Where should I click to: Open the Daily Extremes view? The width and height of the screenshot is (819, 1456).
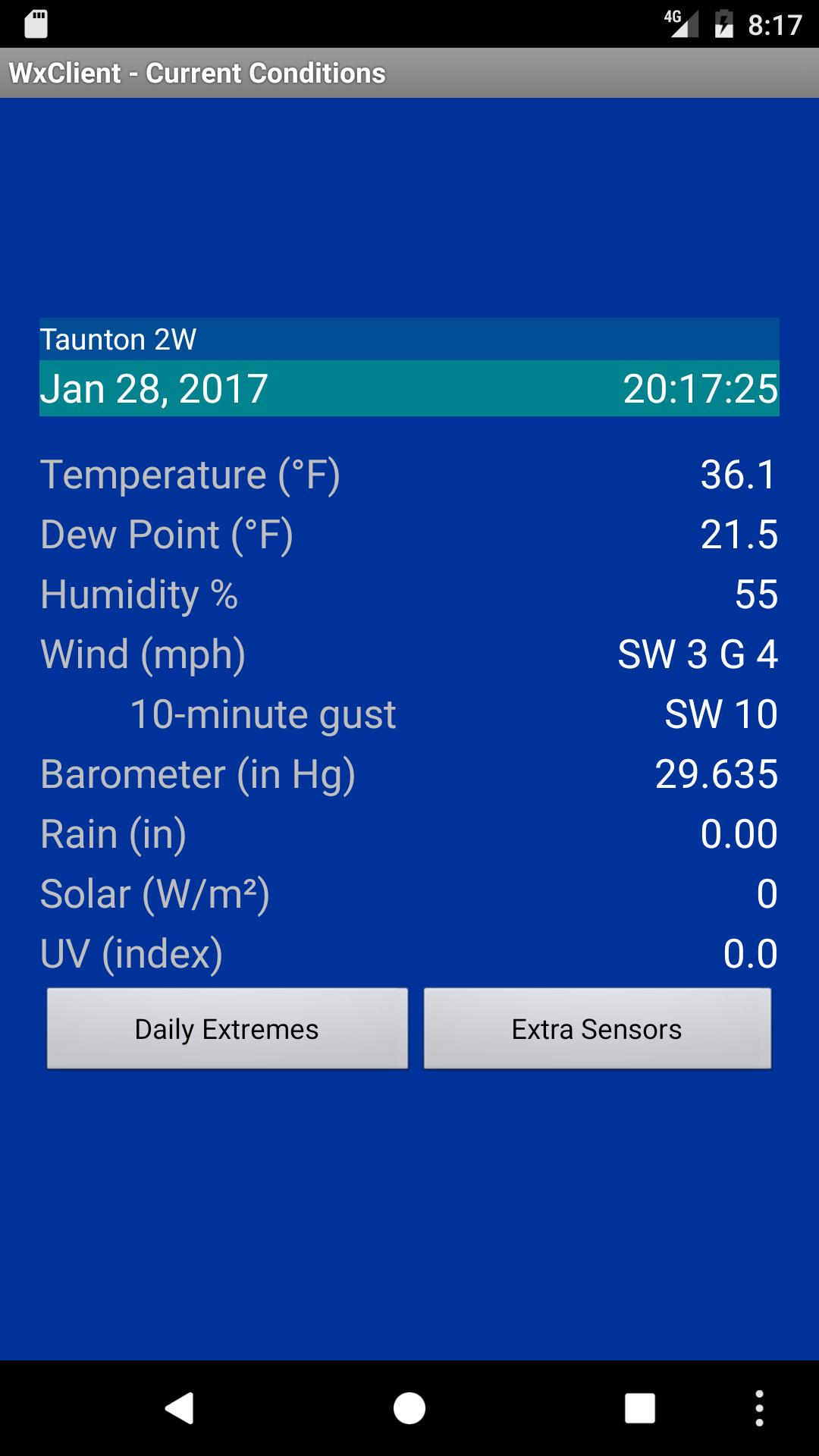226,1028
